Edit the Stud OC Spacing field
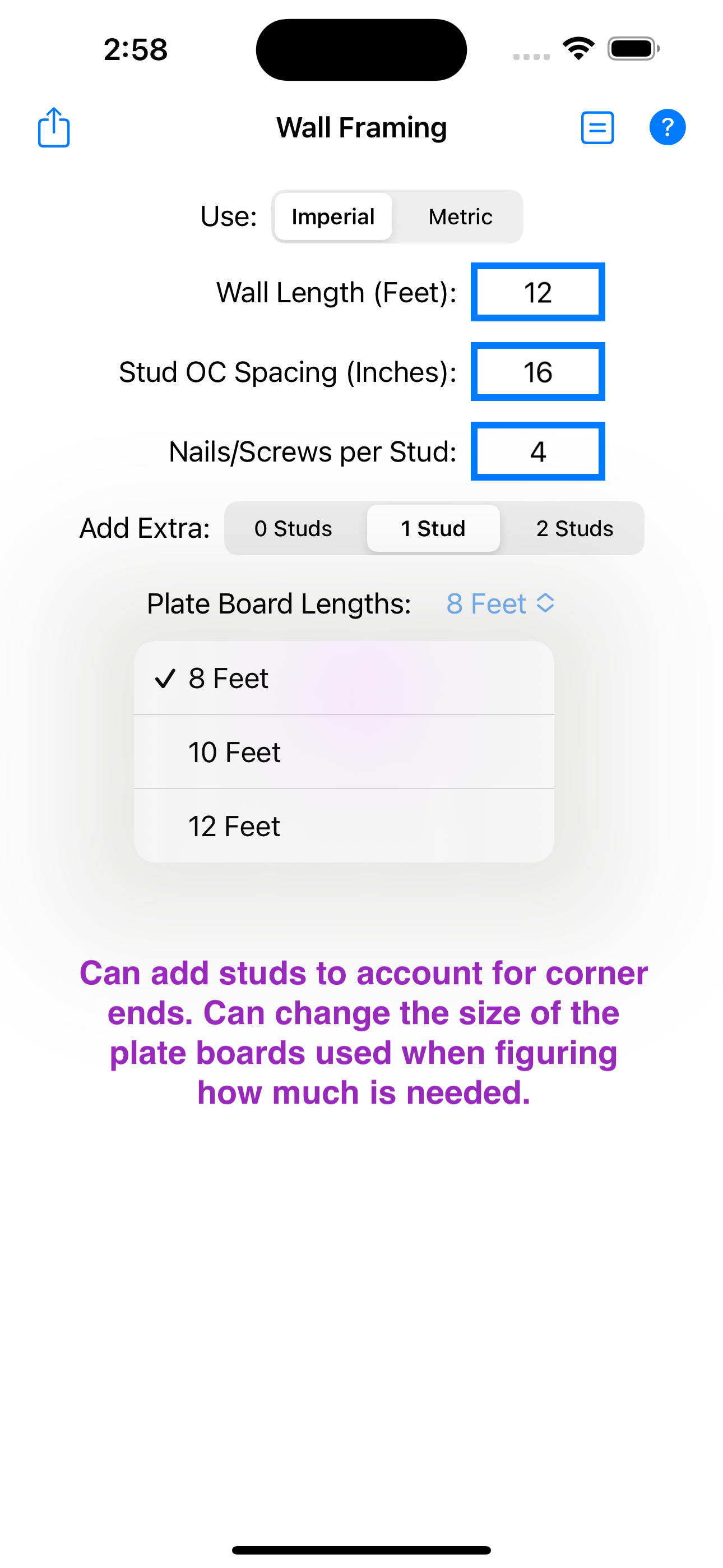The height and width of the screenshot is (1568, 723). point(537,372)
